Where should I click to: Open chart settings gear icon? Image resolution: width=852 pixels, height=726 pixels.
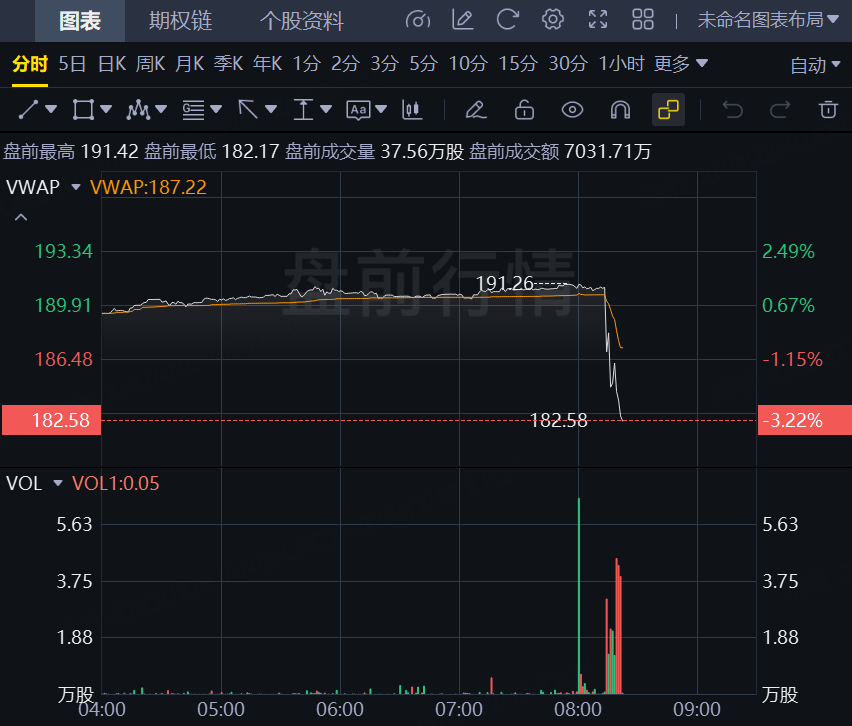[x=552, y=19]
